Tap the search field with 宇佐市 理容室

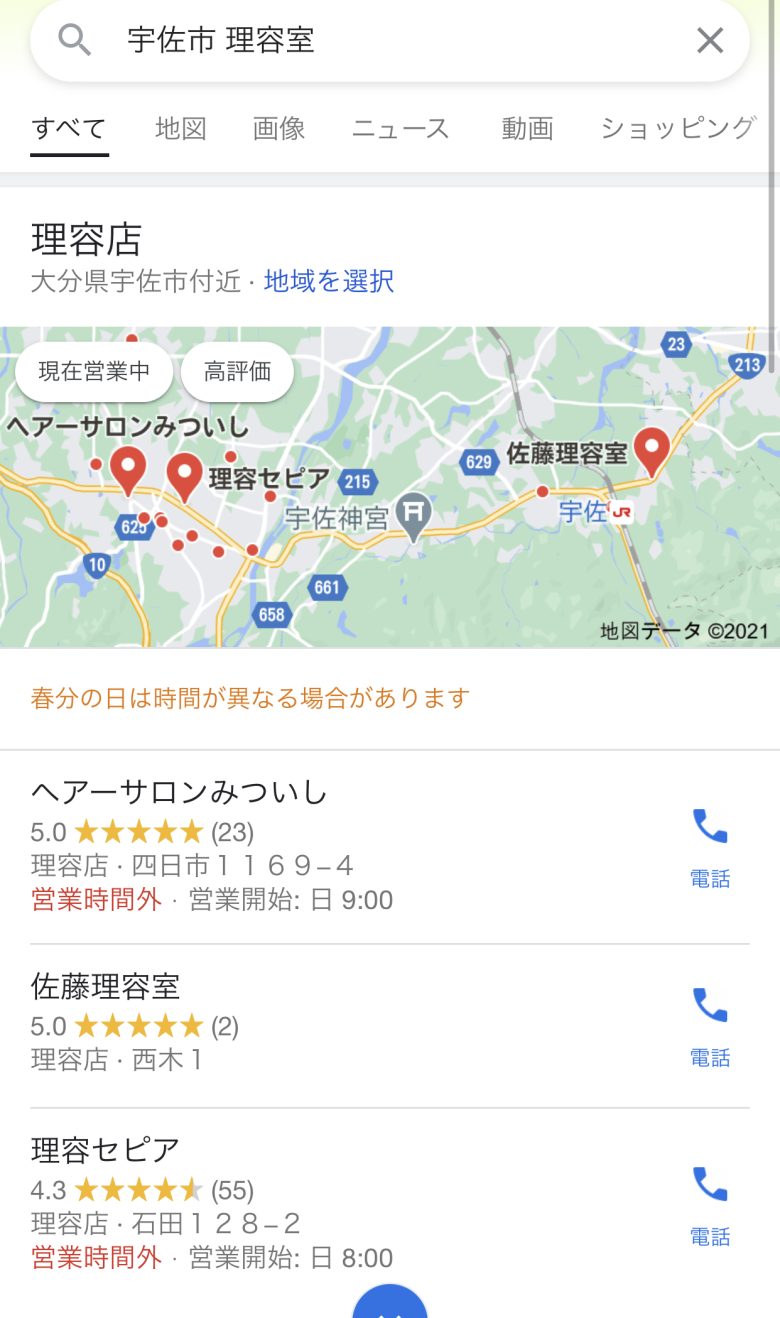coord(390,41)
